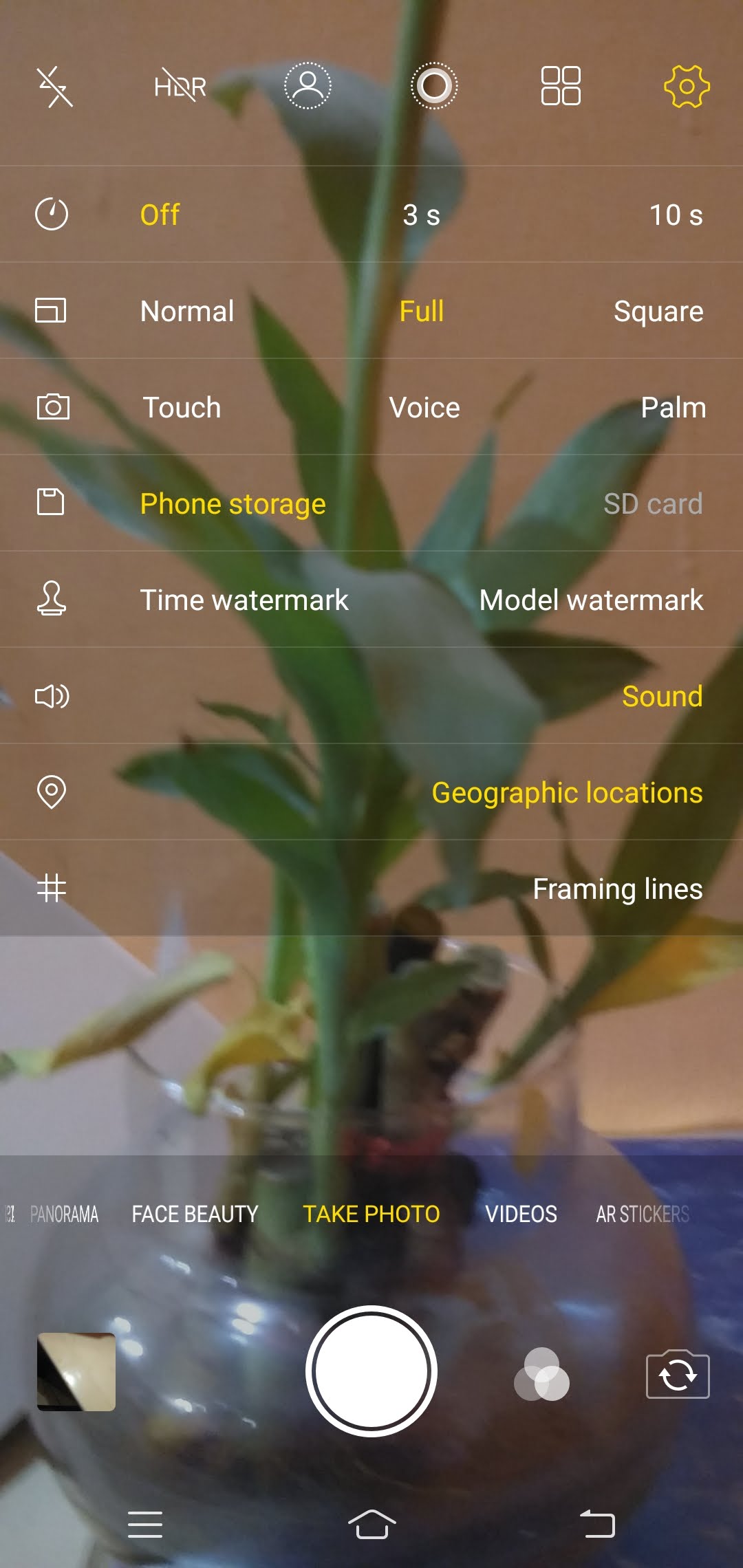The image size is (743, 1568).
Task: Enable Framing lines
Action: click(x=617, y=889)
